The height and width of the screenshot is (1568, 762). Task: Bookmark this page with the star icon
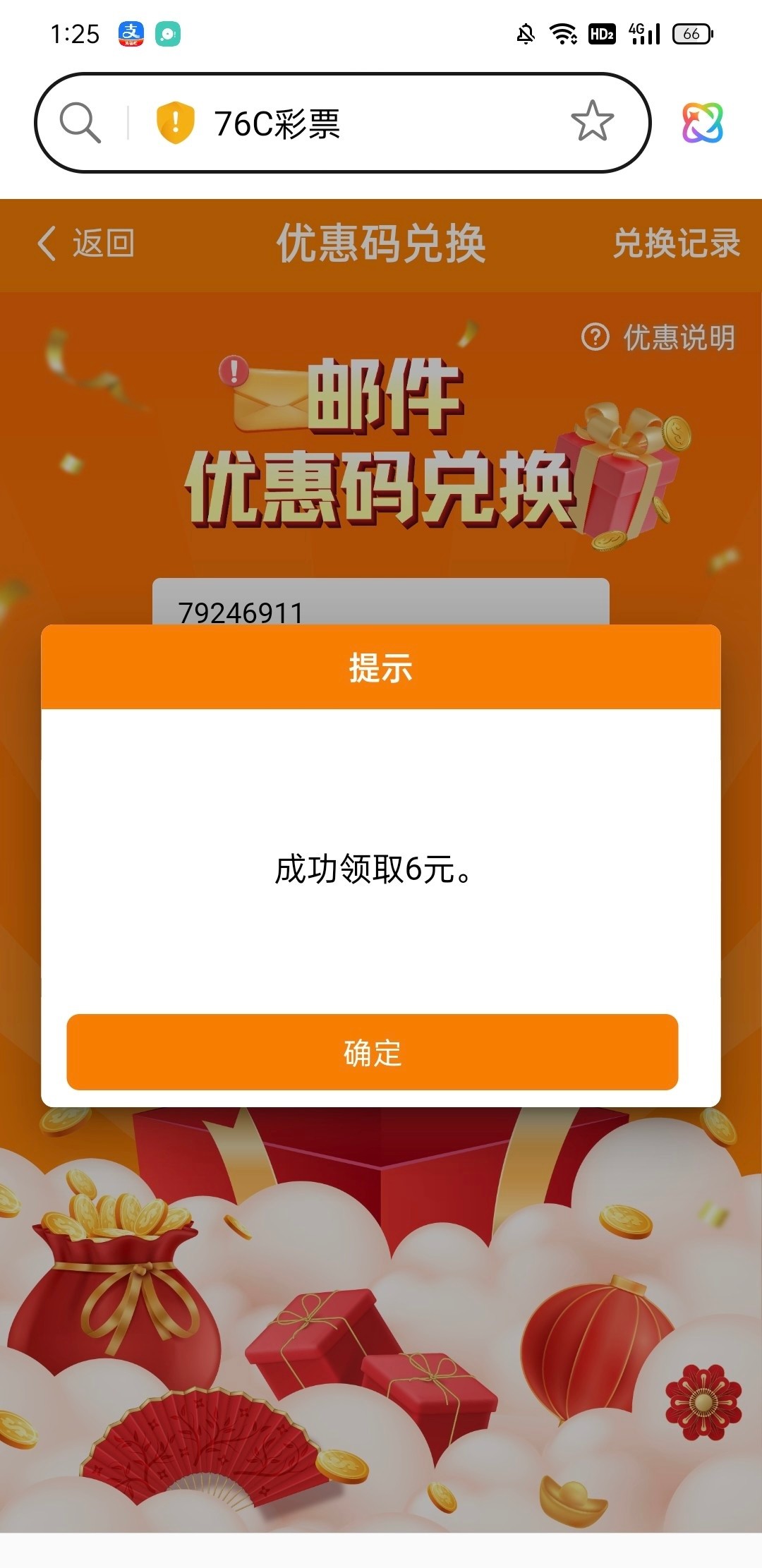592,121
